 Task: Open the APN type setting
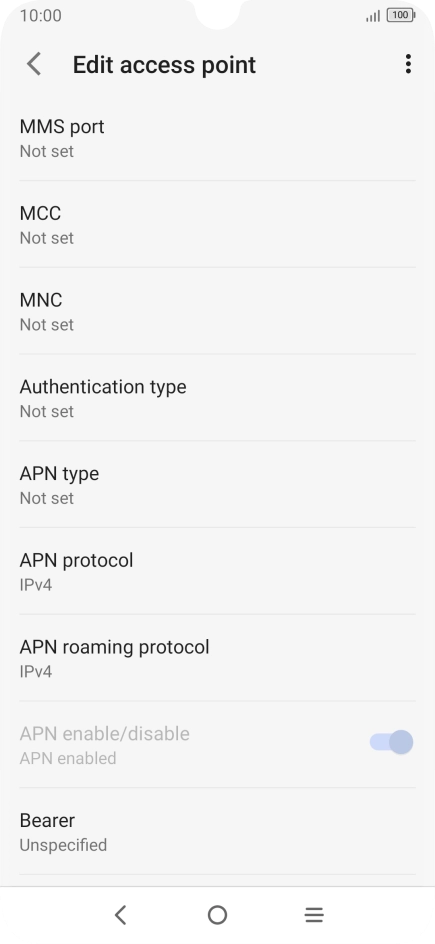pos(217,485)
